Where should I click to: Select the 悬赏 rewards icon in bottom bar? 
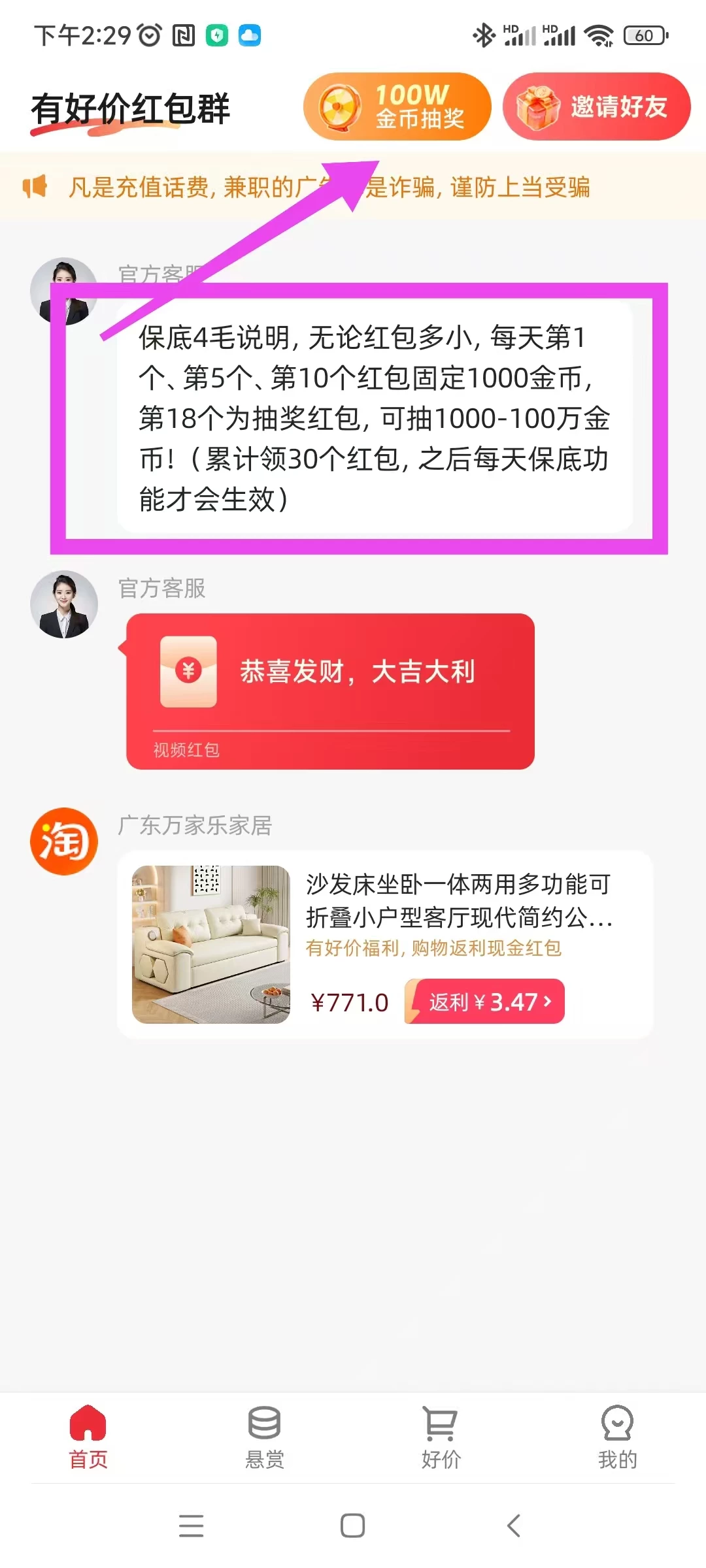(x=264, y=1421)
